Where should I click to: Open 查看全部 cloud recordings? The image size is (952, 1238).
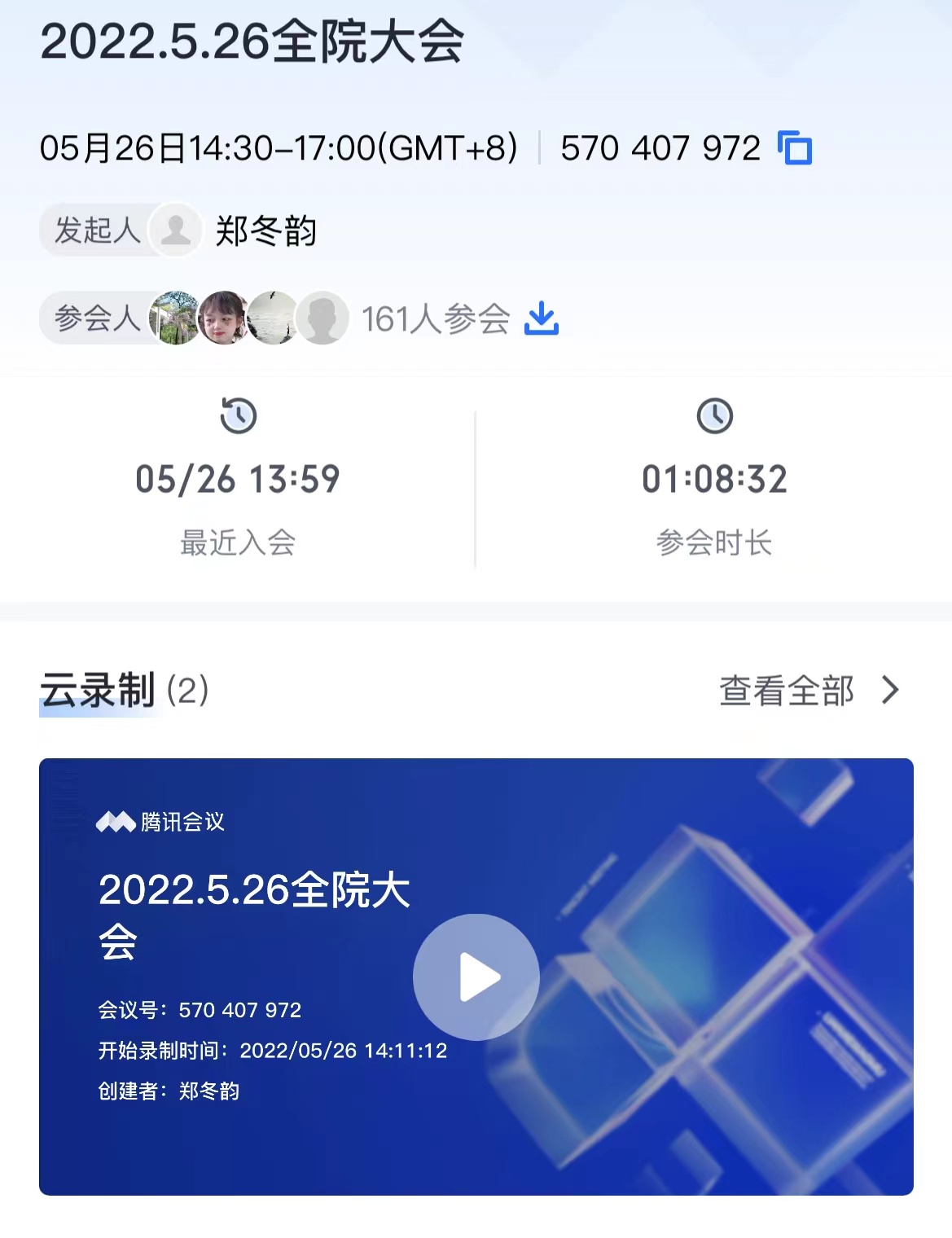tap(809, 691)
